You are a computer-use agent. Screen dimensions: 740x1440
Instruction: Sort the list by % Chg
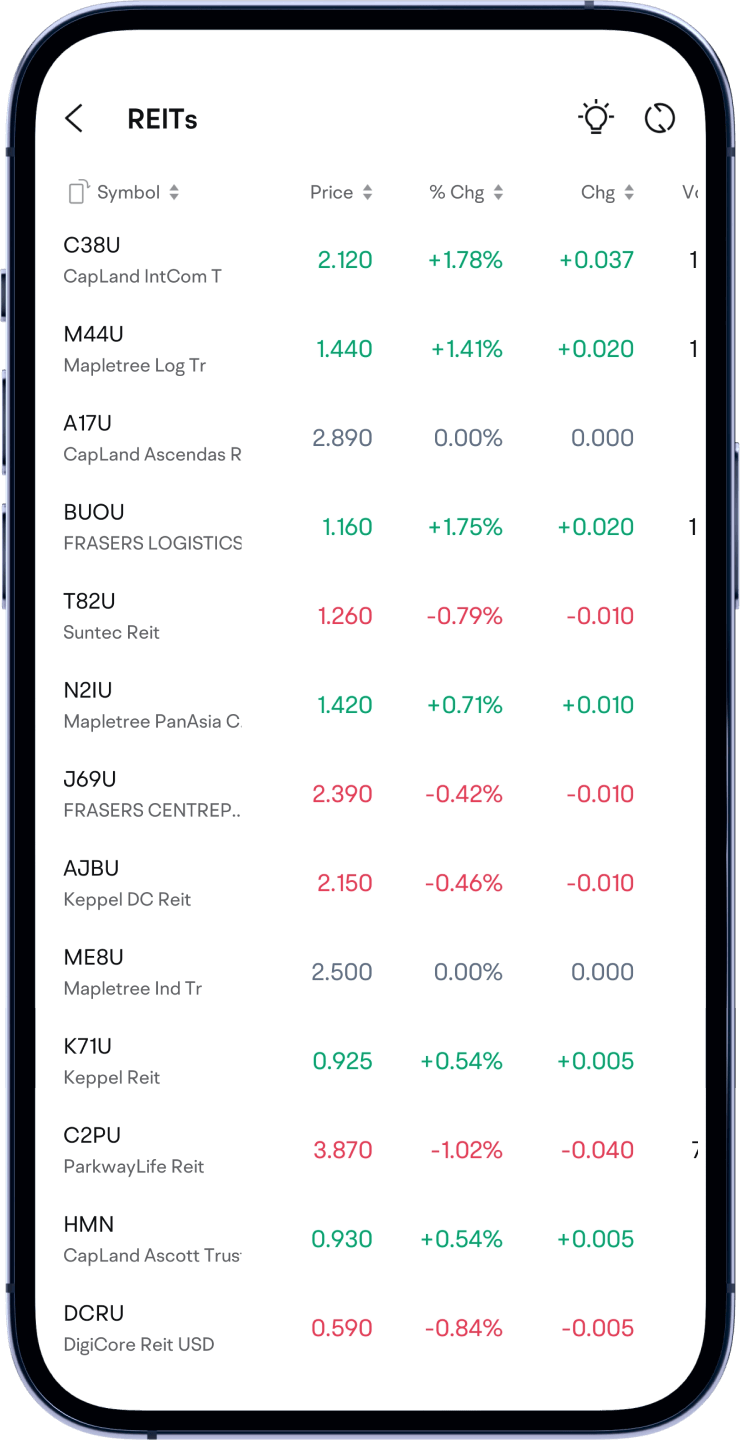point(466,193)
